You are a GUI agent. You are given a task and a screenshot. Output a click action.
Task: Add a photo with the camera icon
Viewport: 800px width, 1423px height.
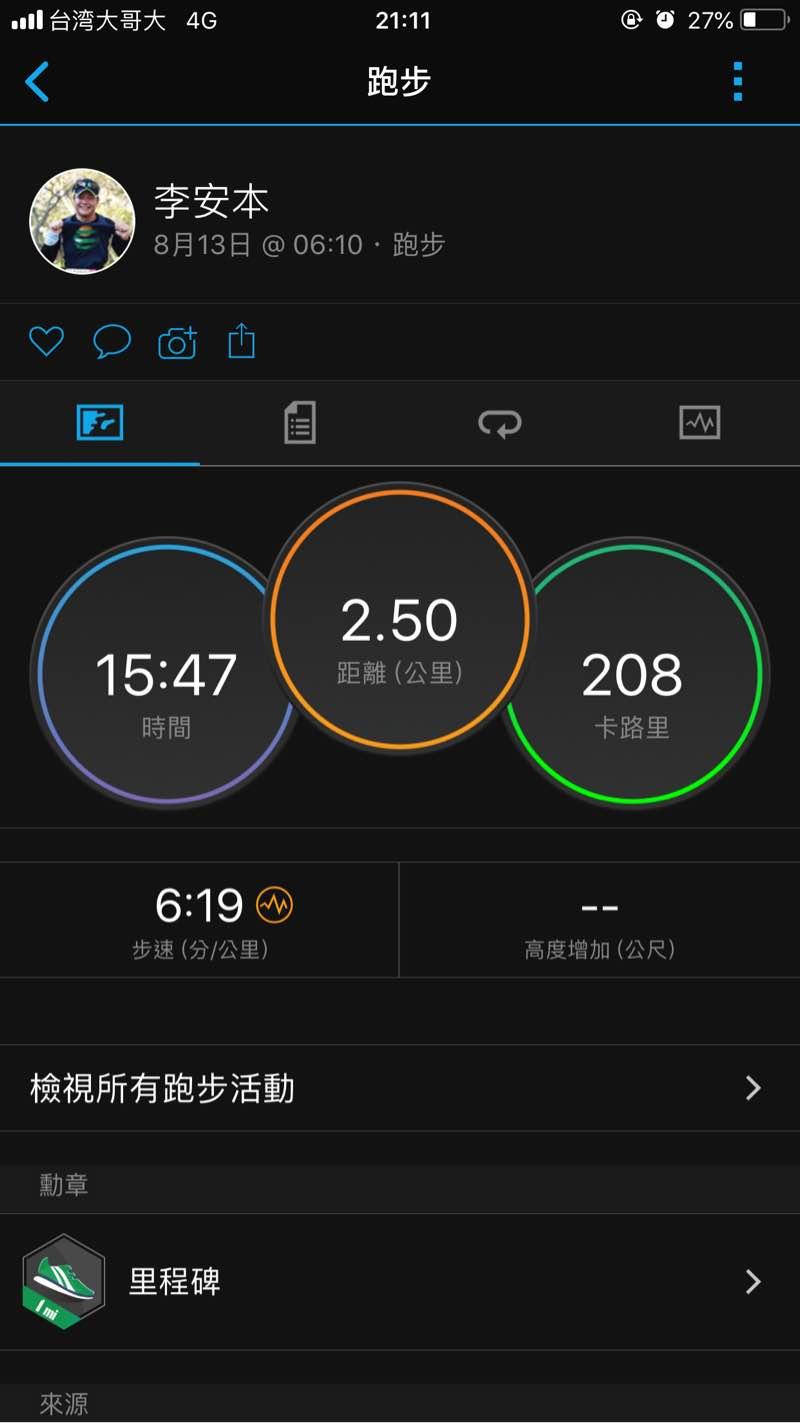(177, 343)
